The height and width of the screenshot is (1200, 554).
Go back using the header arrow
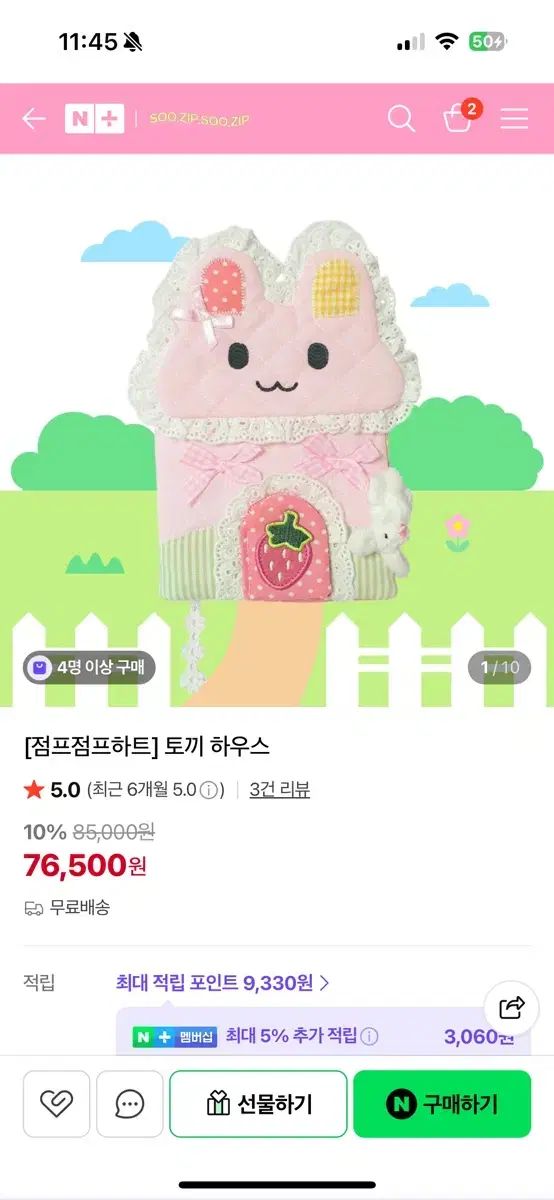click(34, 119)
